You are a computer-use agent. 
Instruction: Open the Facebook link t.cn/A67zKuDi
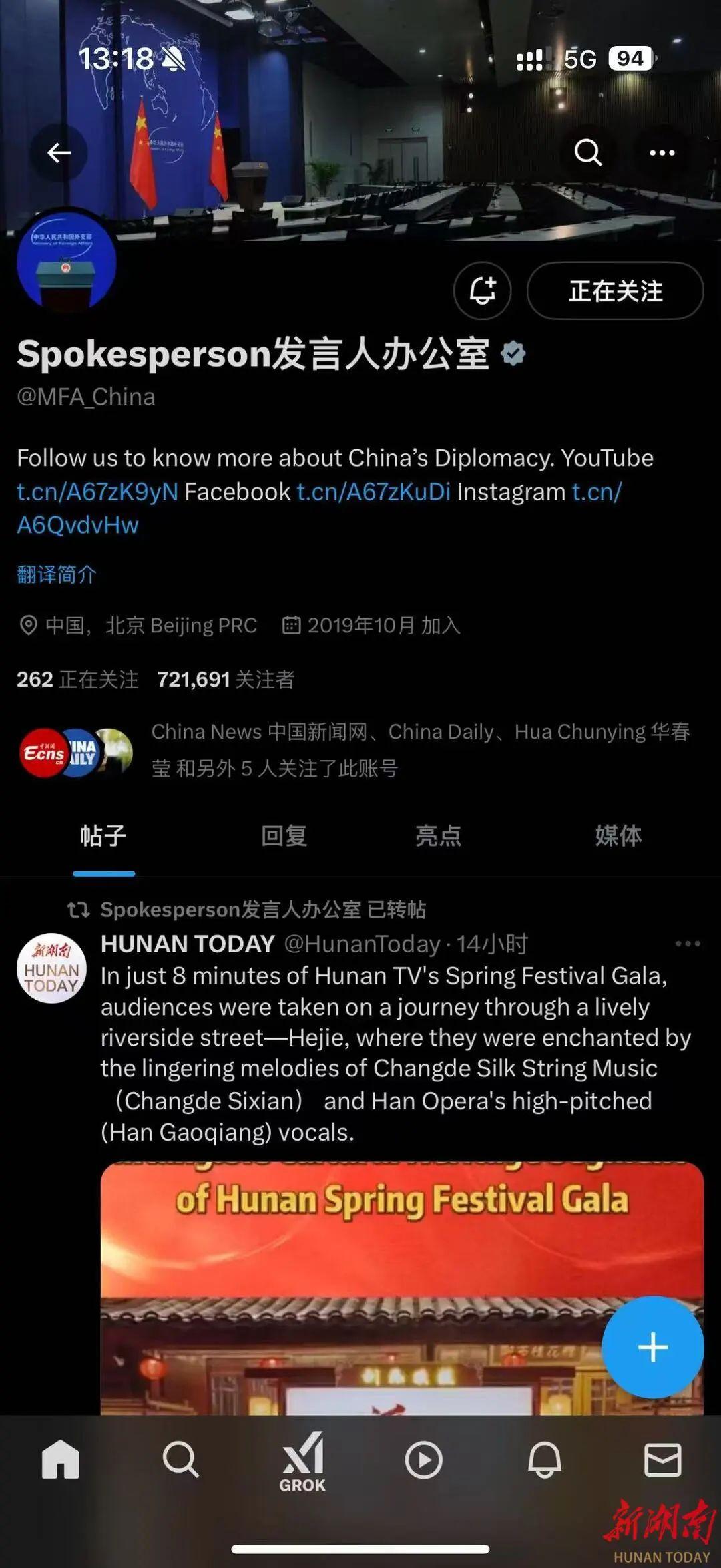click(374, 492)
